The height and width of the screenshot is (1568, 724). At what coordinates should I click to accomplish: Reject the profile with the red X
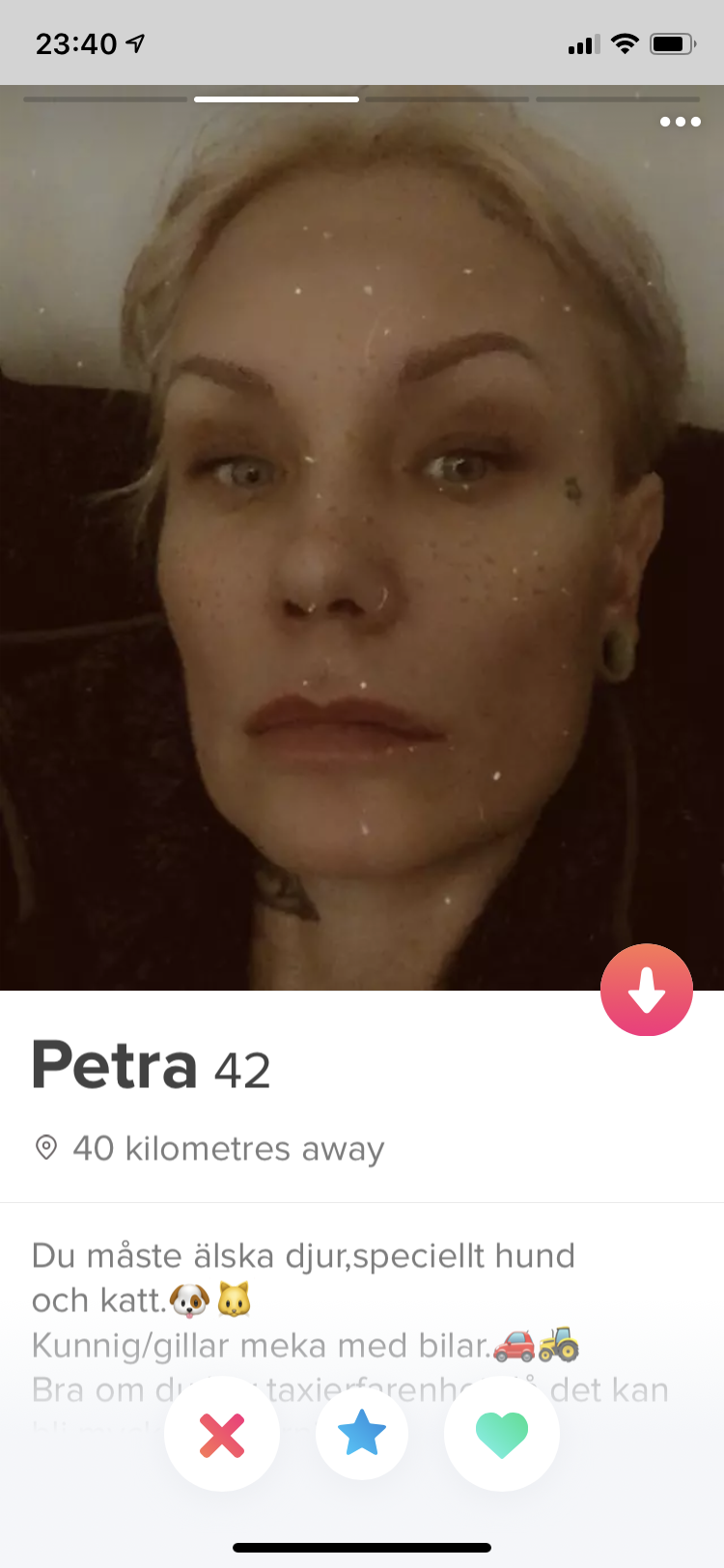pyautogui.click(x=222, y=1434)
